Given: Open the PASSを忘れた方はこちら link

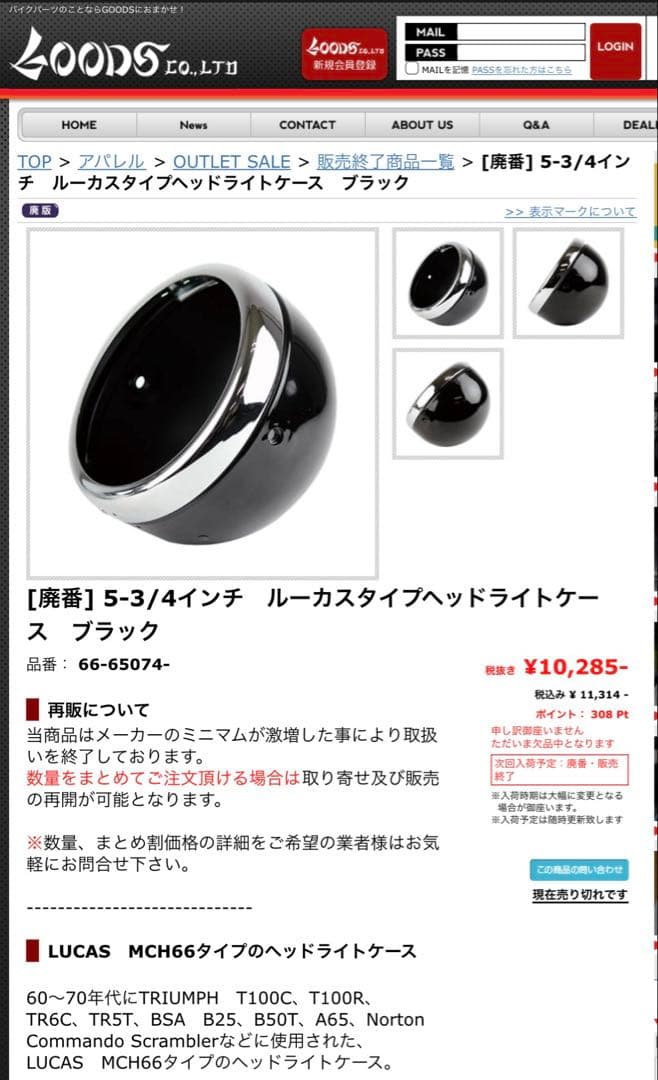Looking at the screenshot, I should click(x=521, y=70).
